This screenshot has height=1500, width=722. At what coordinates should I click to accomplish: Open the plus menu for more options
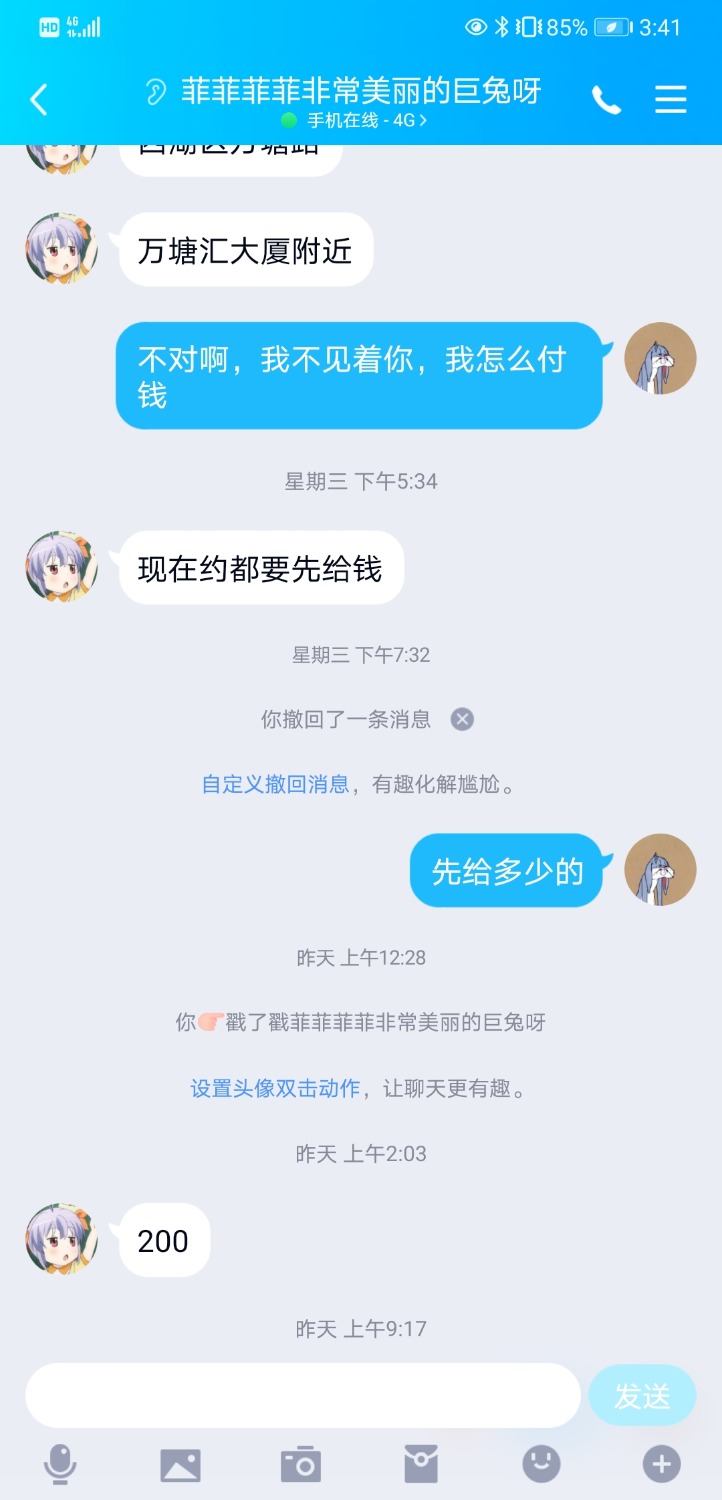click(661, 1465)
